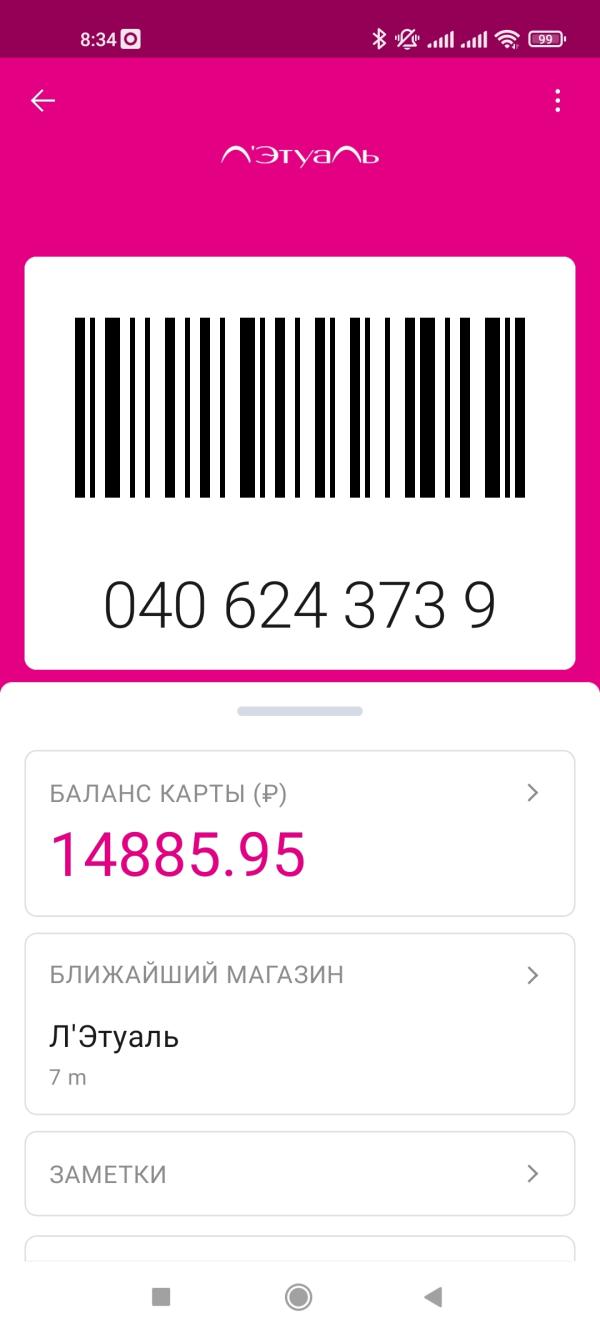Open recent apps with the square button
The image size is (600, 1332).
tap(161, 1297)
